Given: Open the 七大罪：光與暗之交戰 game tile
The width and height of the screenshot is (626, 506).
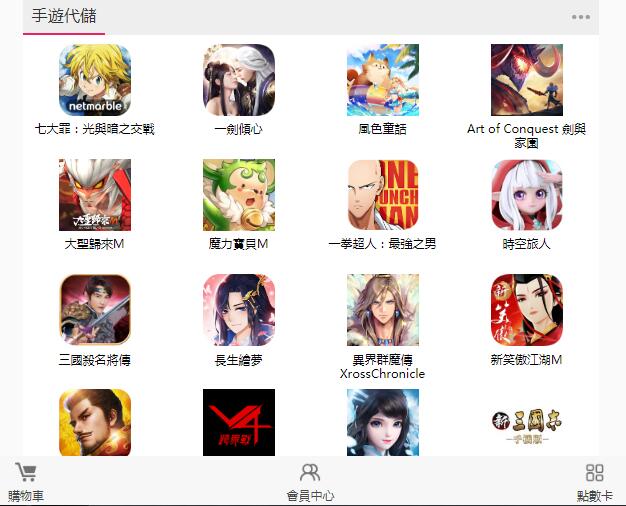Looking at the screenshot, I should tap(95, 80).
